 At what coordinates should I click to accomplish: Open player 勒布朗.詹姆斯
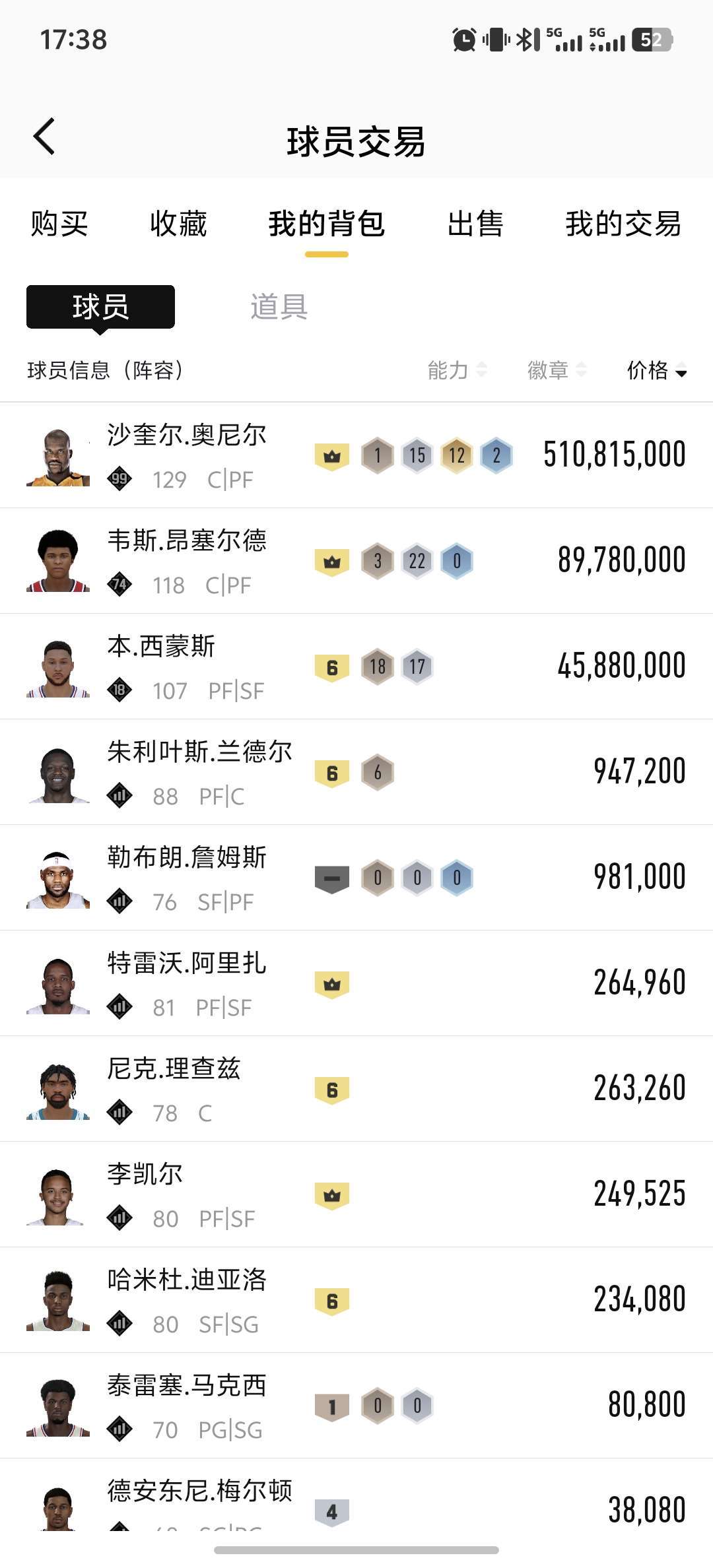187,858
